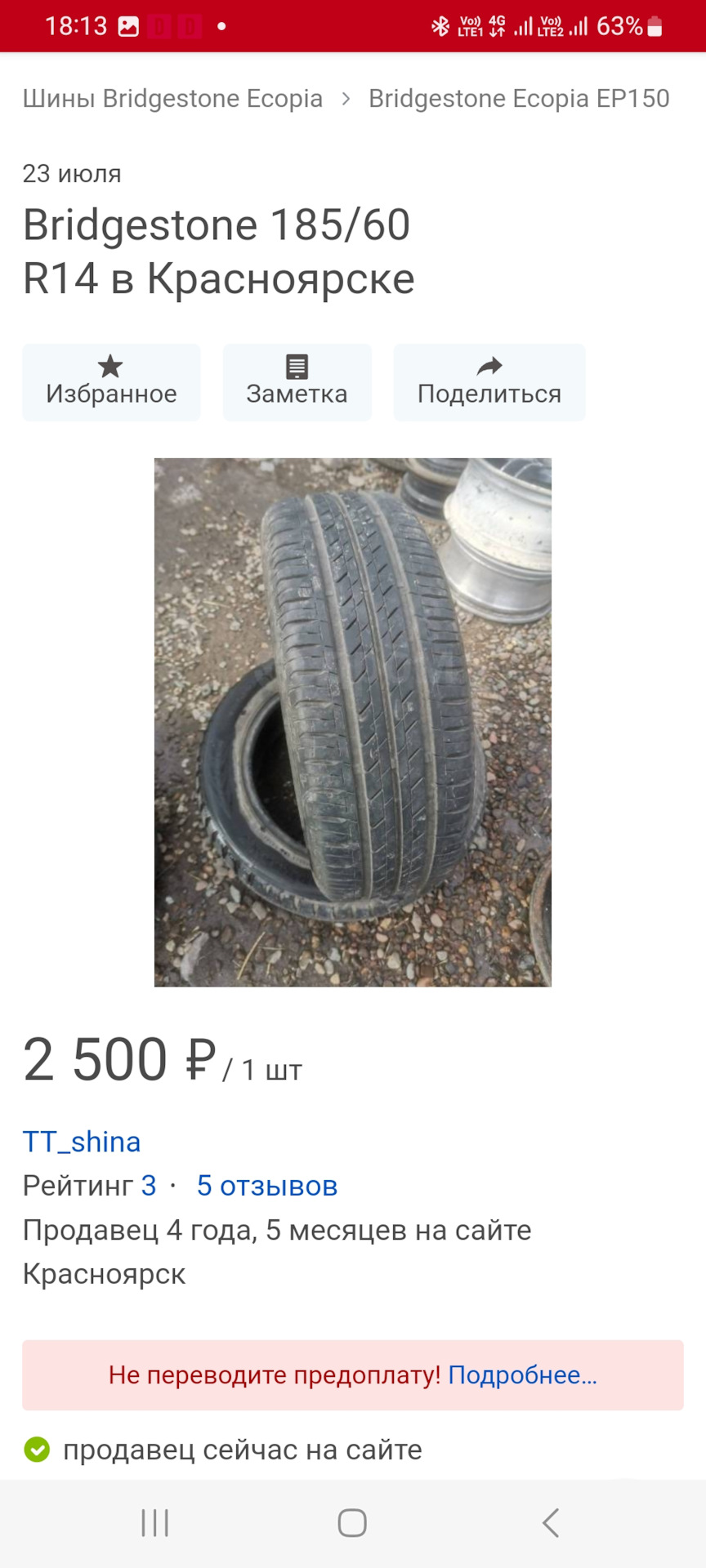
Task: Open the Bridgestone Ecopia EP150 breadcrumb
Action: pos(519,99)
